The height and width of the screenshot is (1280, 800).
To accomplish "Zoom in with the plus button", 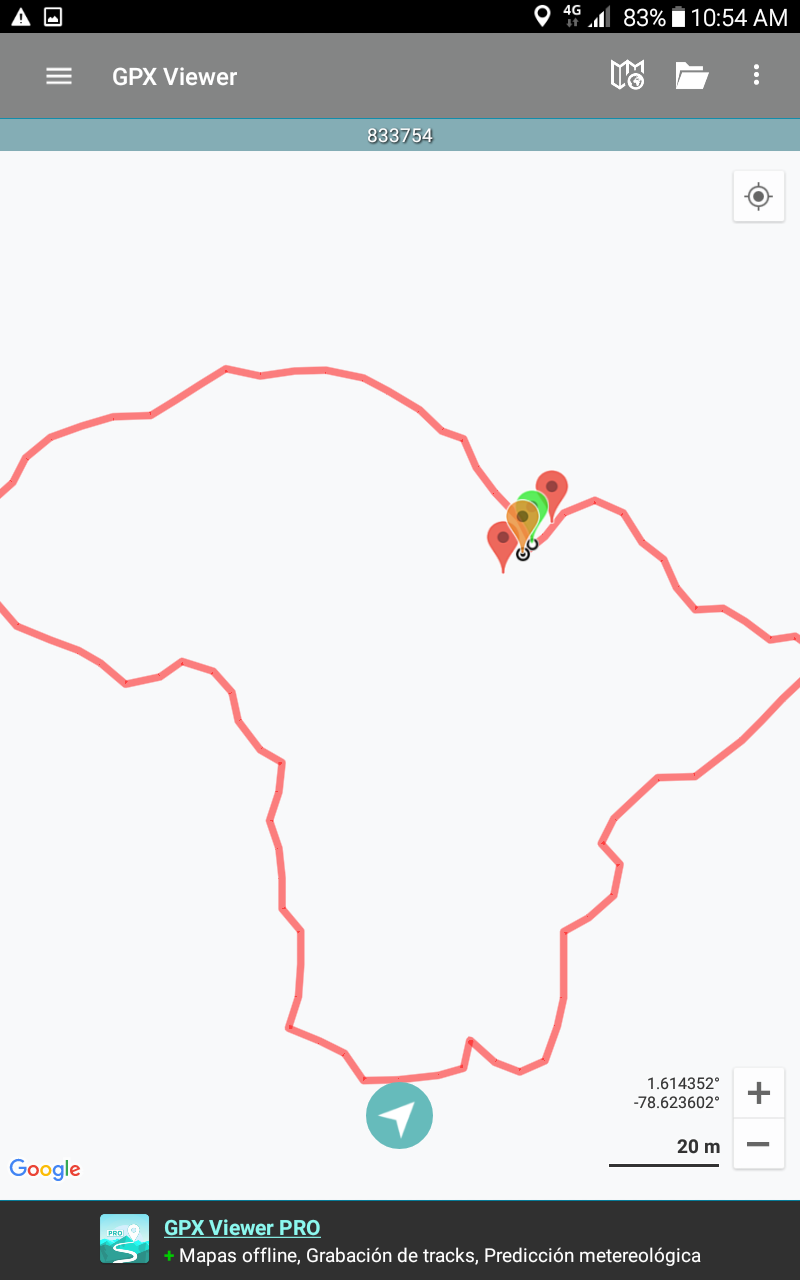I will click(x=758, y=1093).
